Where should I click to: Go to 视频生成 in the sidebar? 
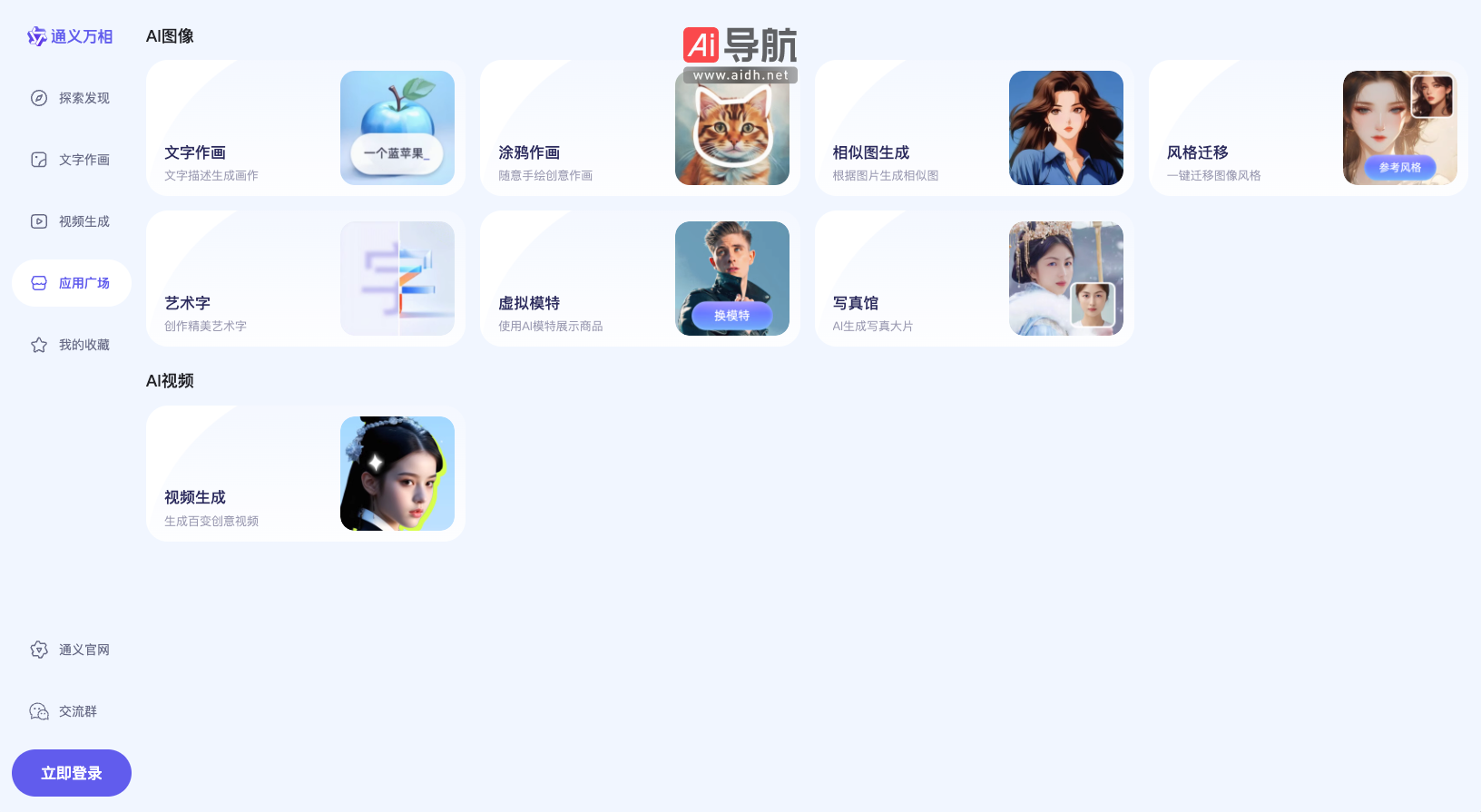(71, 221)
